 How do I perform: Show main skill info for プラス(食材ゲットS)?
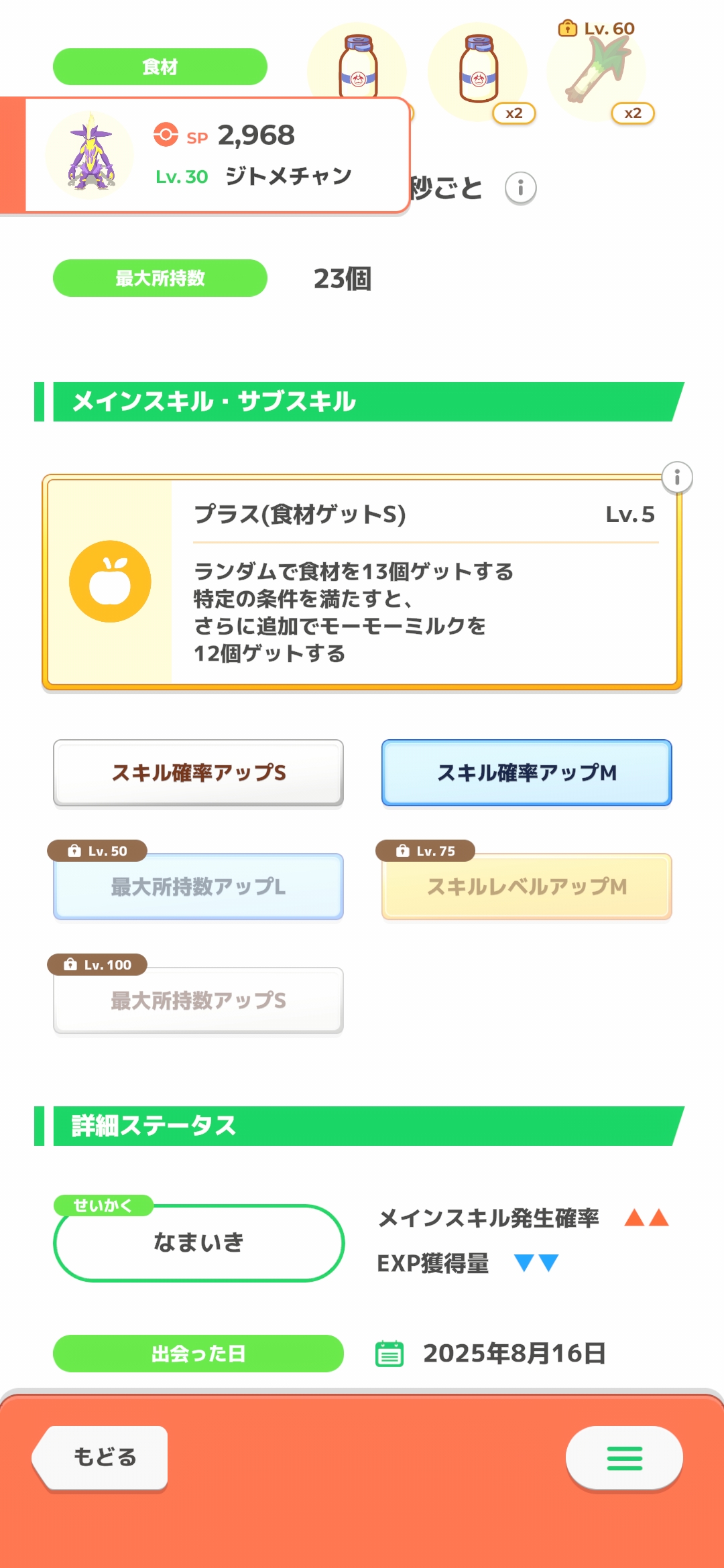(677, 478)
